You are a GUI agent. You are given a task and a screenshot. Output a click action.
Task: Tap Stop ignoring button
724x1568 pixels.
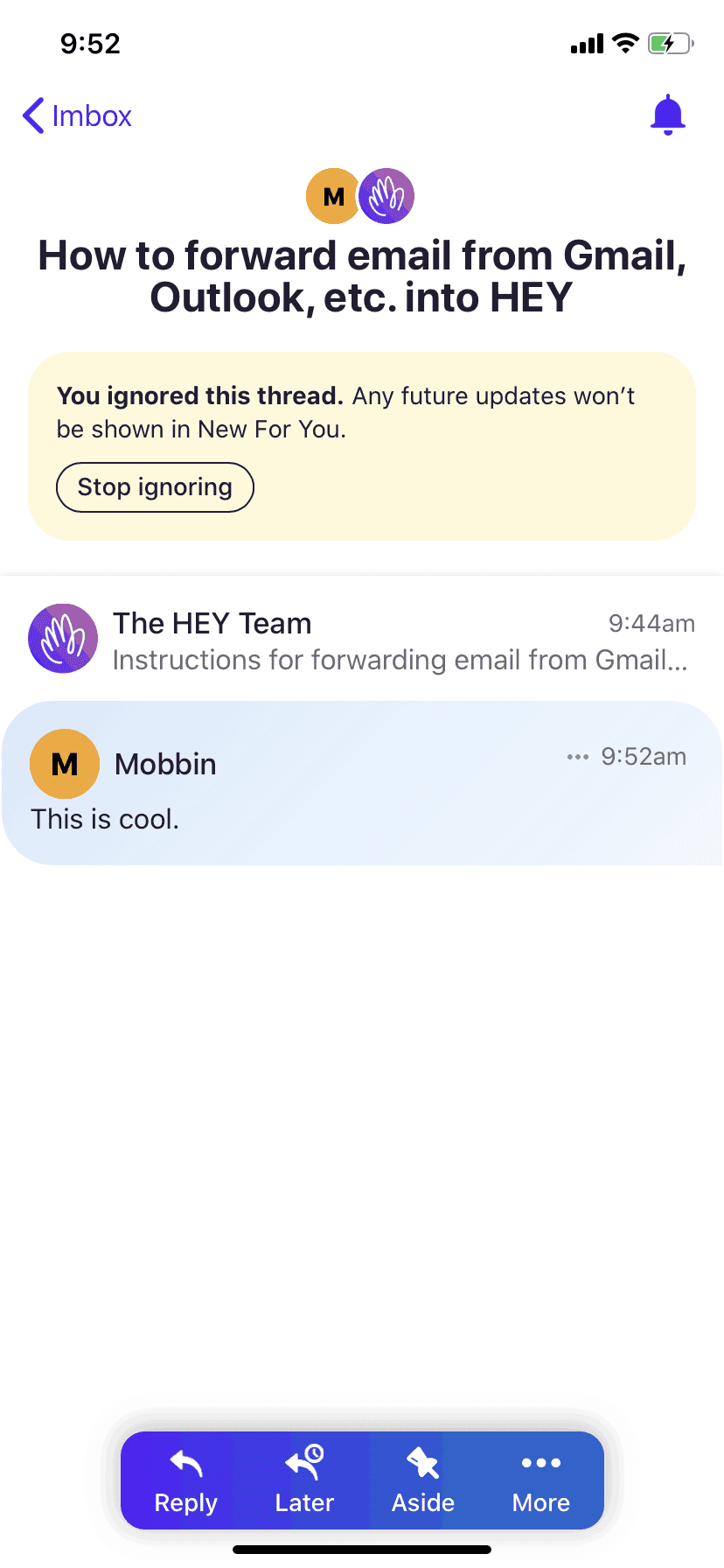coord(155,487)
